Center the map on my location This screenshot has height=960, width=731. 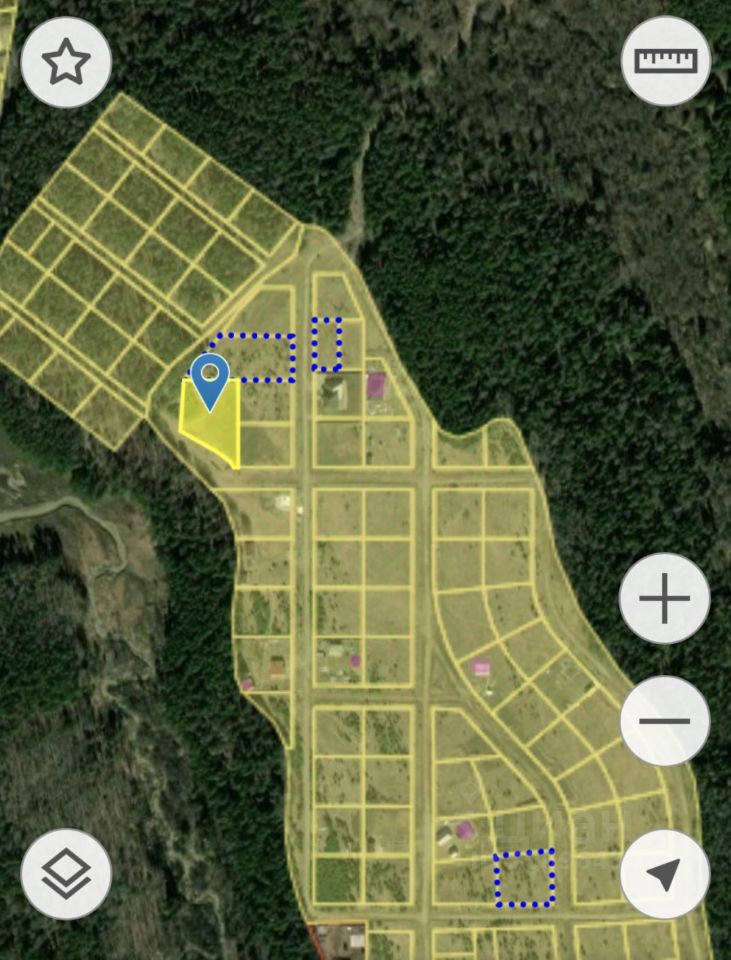(665, 874)
